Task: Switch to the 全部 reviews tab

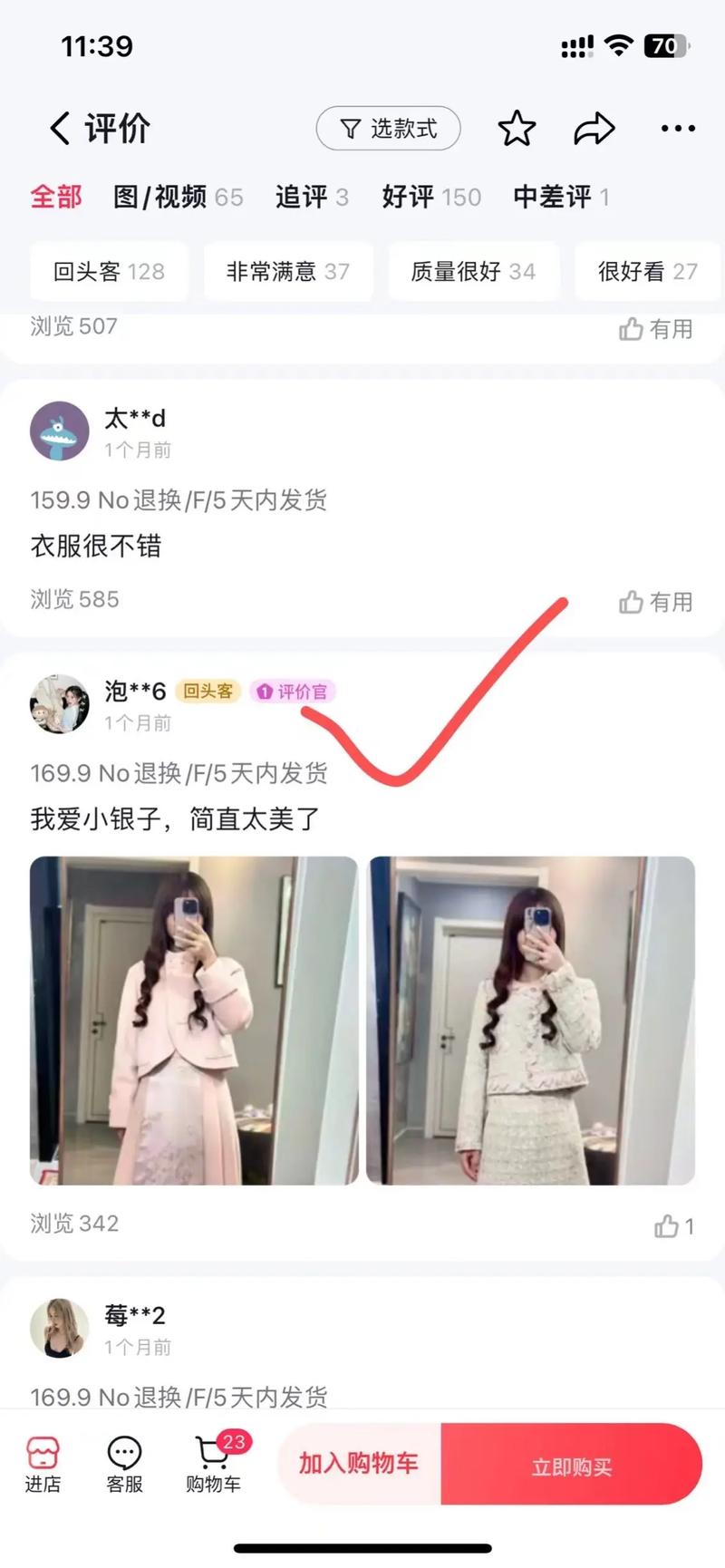Action: 56,197
